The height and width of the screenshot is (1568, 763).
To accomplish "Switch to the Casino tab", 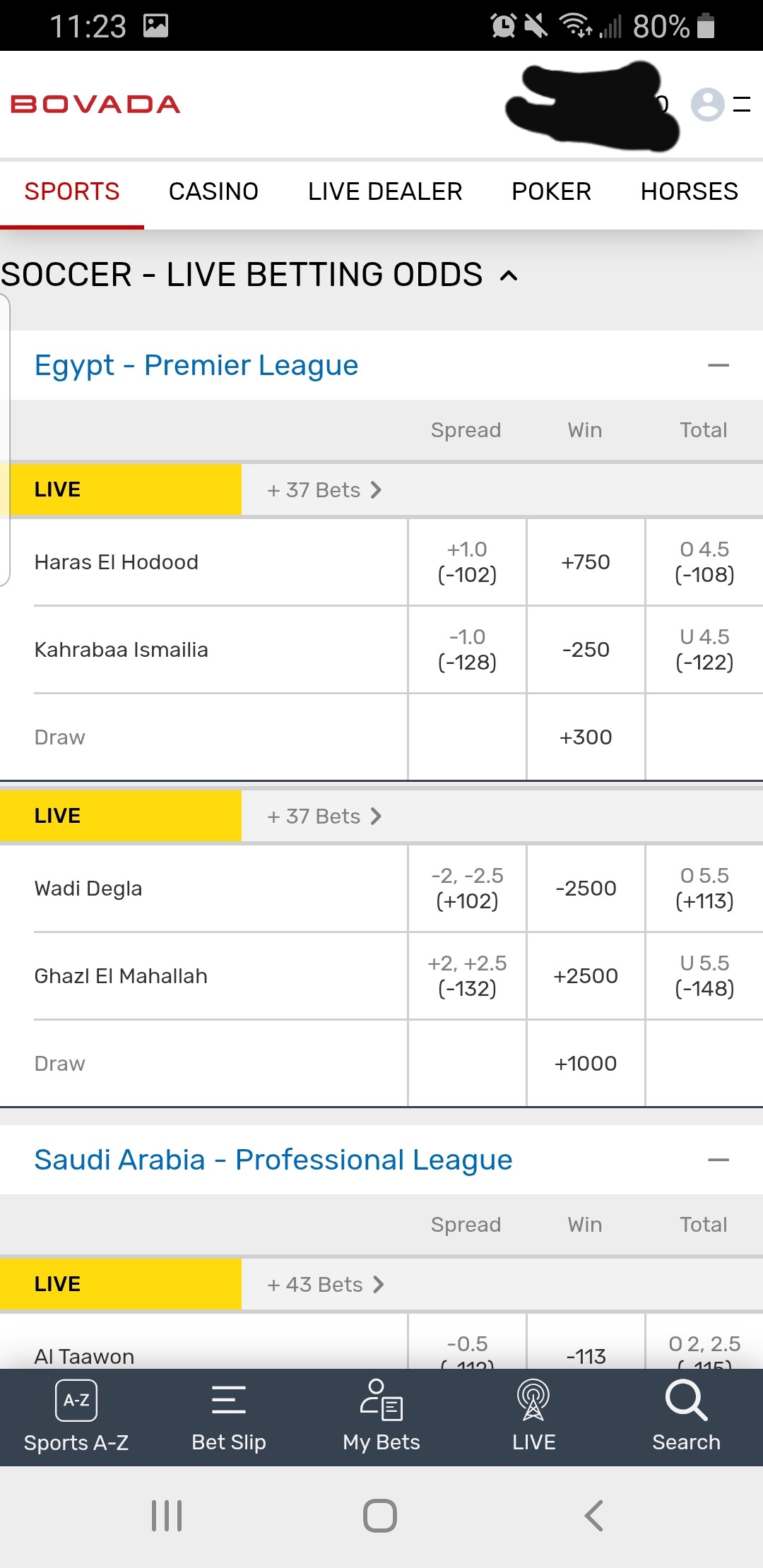I will [213, 191].
